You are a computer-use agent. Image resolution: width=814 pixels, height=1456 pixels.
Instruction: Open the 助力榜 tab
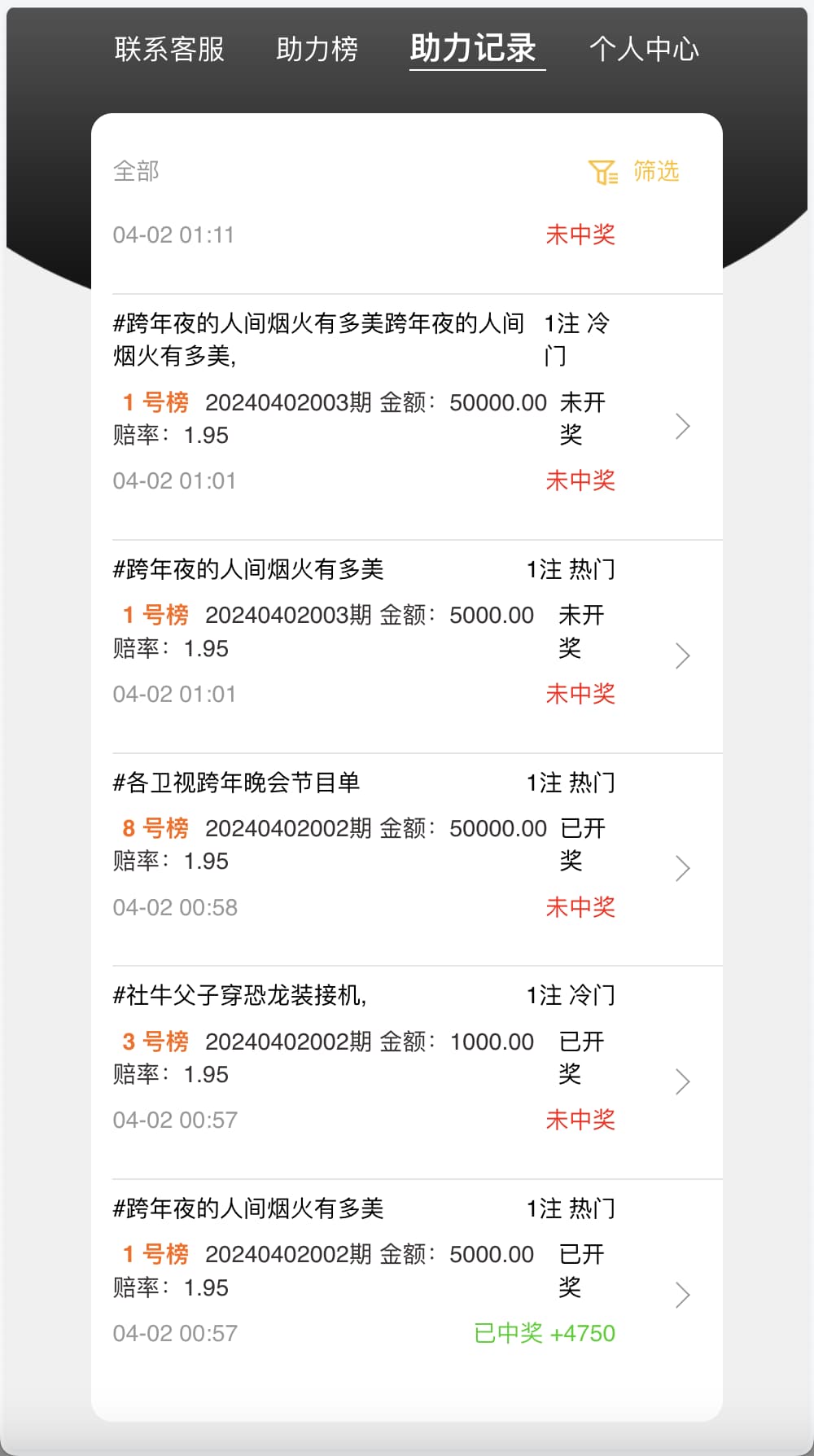click(x=317, y=49)
